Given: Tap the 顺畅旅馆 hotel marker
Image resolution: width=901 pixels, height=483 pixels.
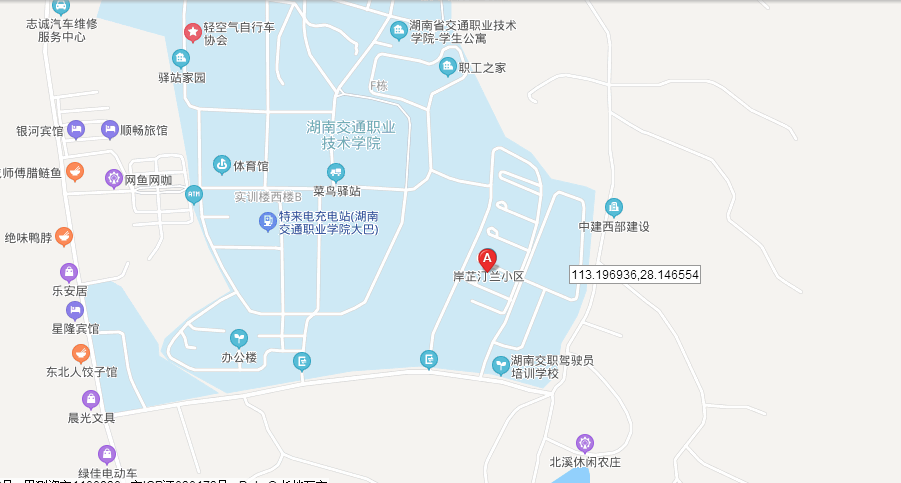Looking at the screenshot, I should [108, 130].
